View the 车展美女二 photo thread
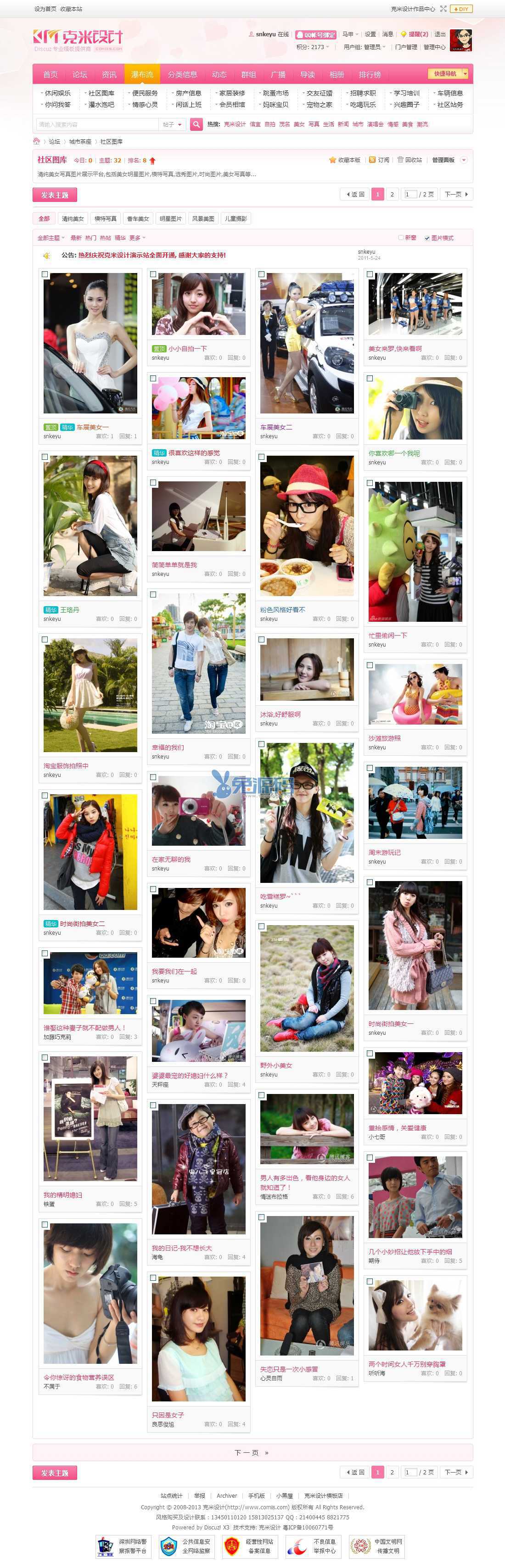 pyautogui.click(x=276, y=427)
